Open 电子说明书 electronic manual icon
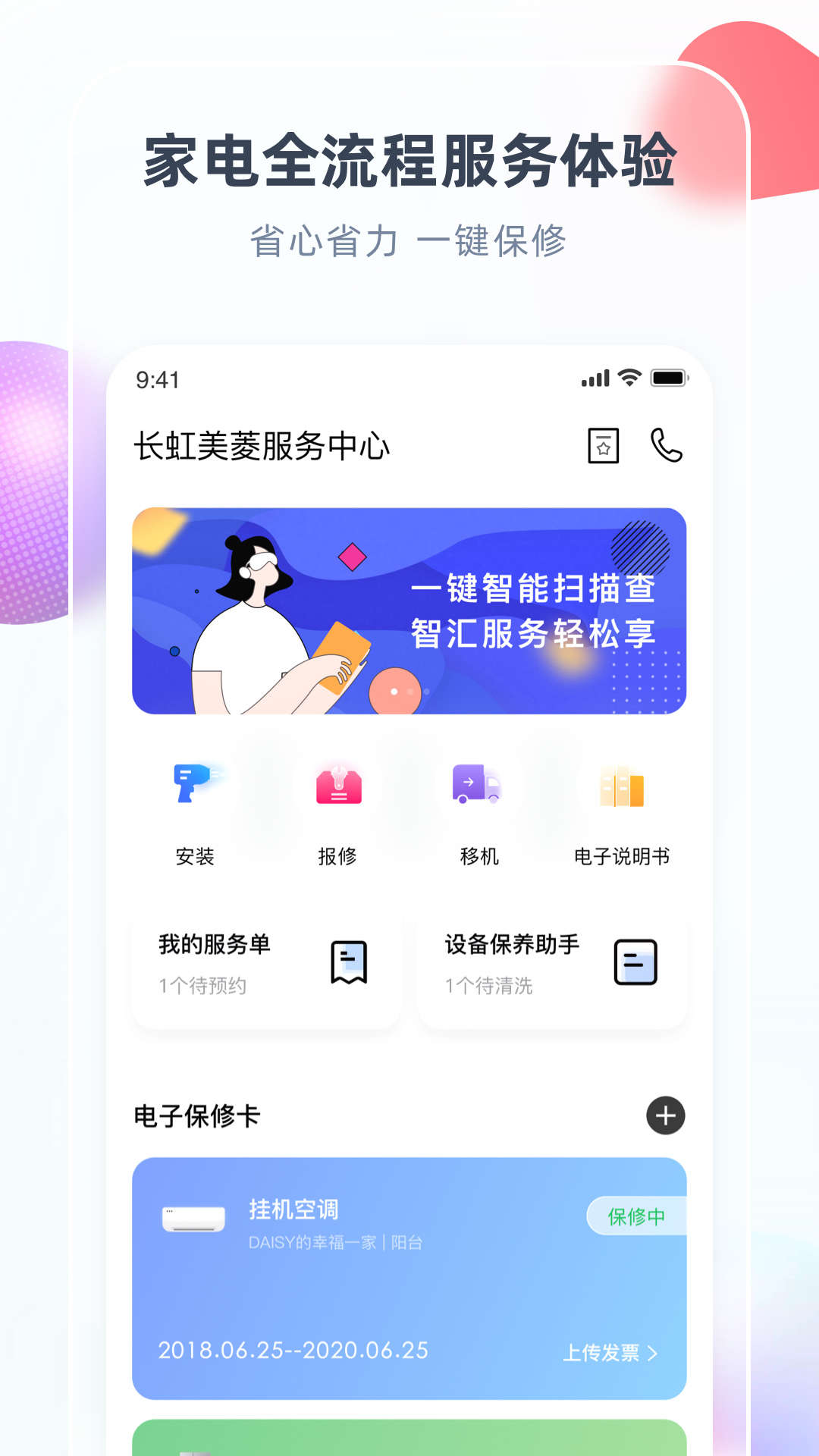Image resolution: width=819 pixels, height=1456 pixels. point(623,785)
